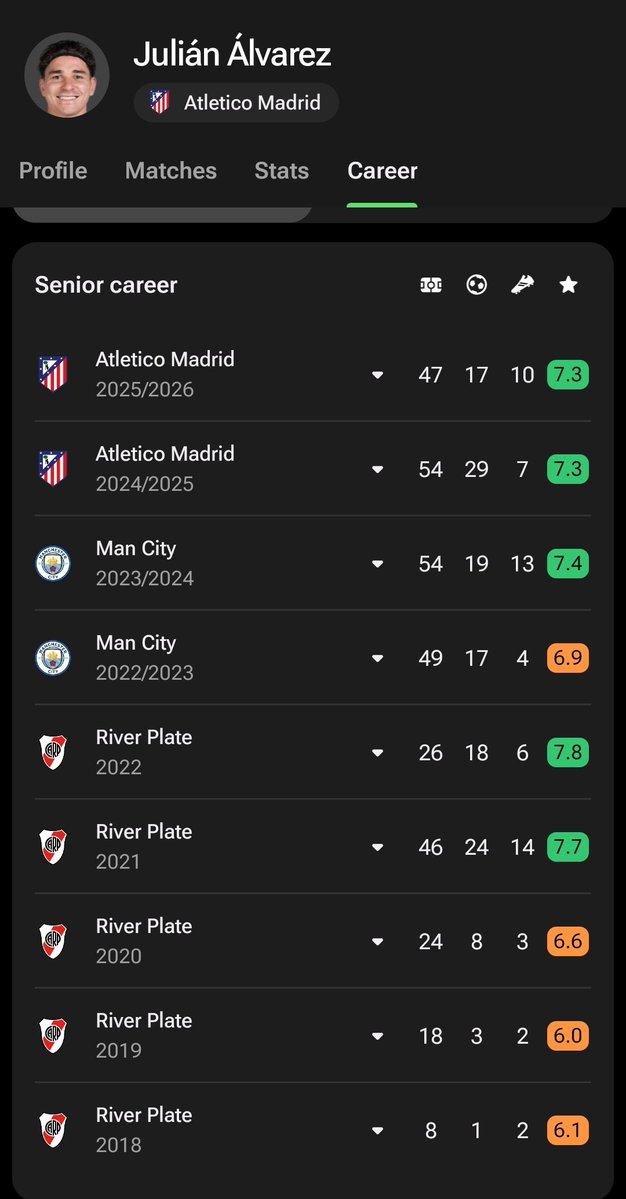The width and height of the screenshot is (626, 1199).
Task: Expand the River Plate 2019 season row
Action: pyautogui.click(x=378, y=1036)
